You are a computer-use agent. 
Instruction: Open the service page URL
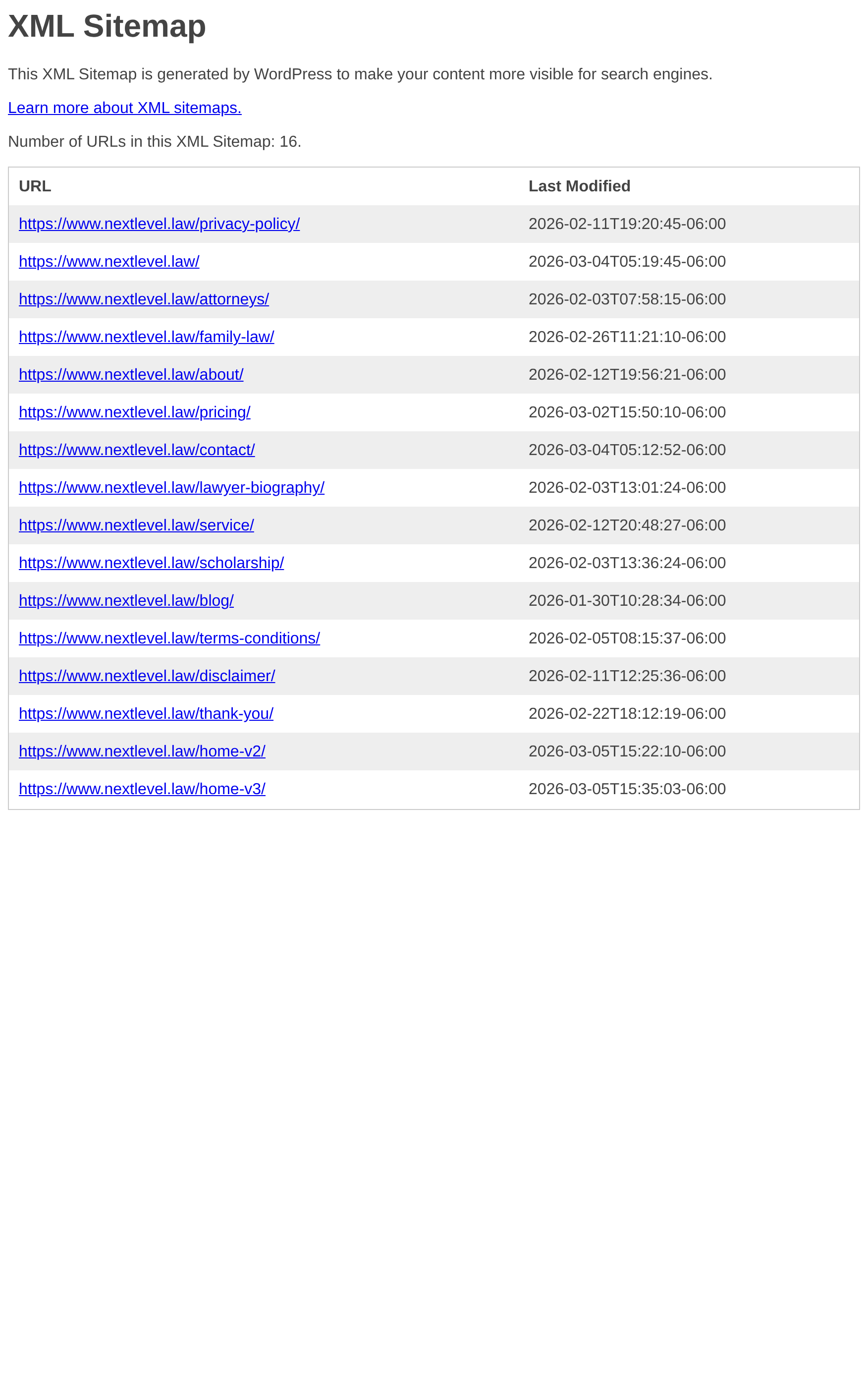(136, 525)
